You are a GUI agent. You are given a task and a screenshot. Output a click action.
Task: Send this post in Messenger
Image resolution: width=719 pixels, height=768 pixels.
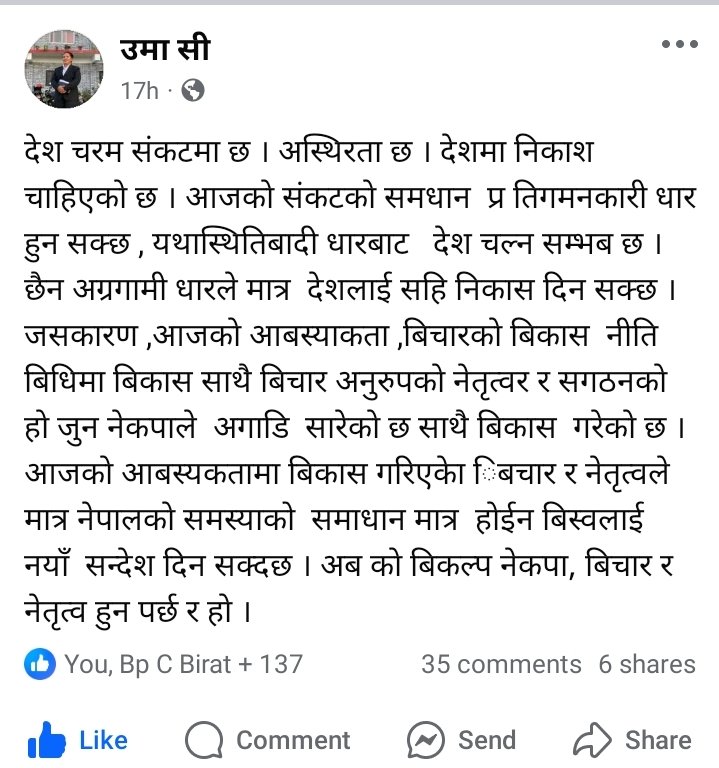(x=462, y=741)
